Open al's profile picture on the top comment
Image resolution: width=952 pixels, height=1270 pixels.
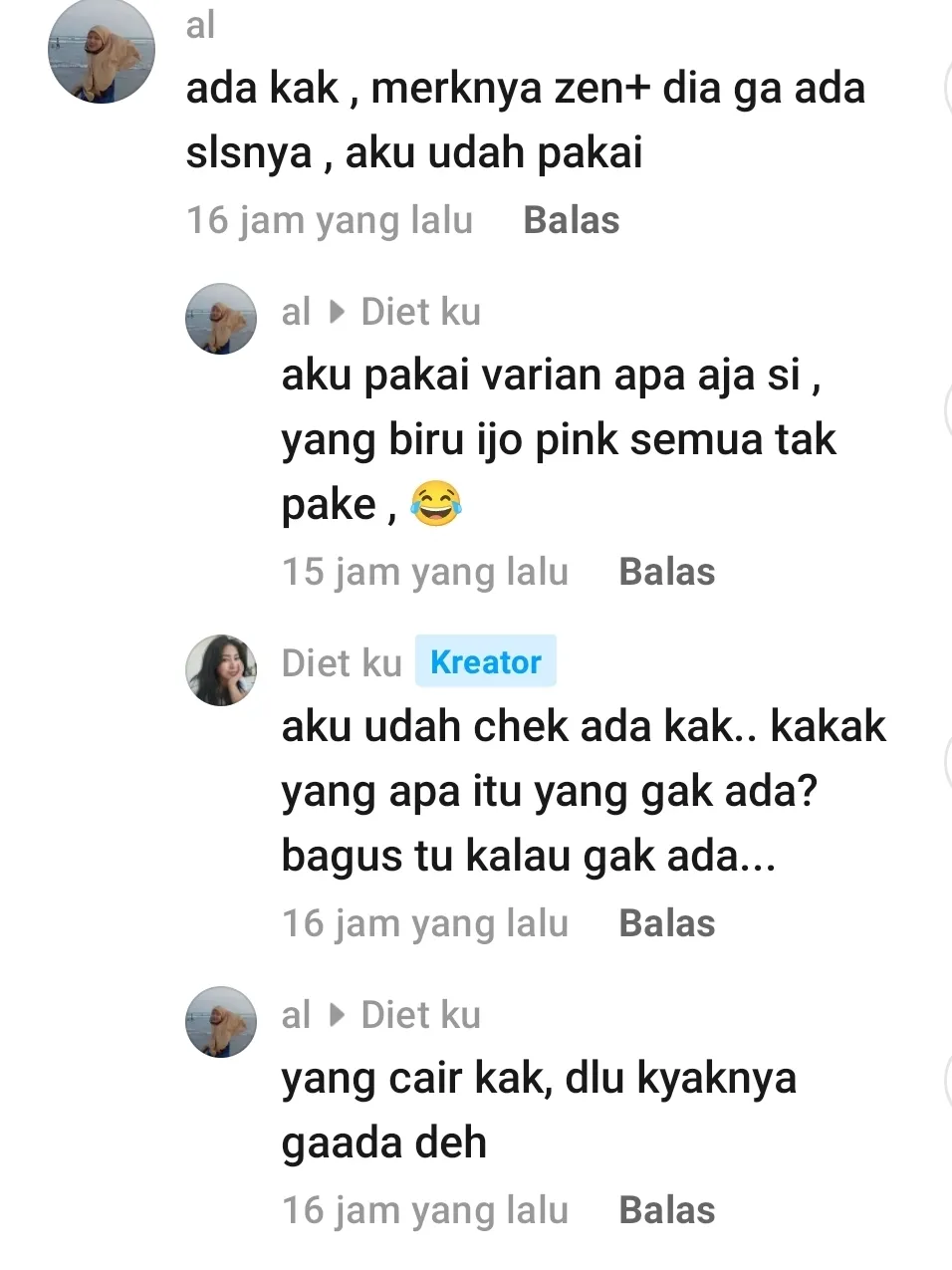[x=102, y=51]
